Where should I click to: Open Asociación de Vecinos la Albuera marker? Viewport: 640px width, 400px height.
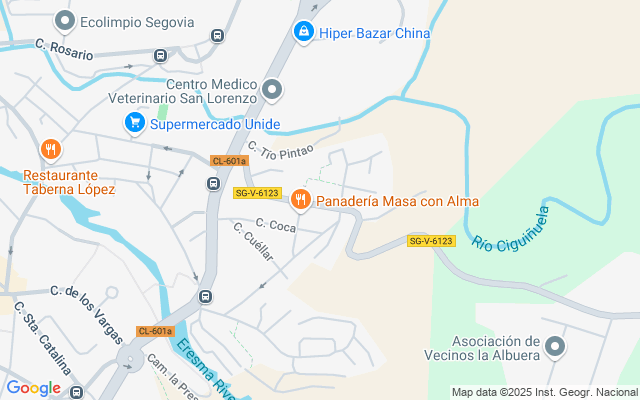coord(555,348)
